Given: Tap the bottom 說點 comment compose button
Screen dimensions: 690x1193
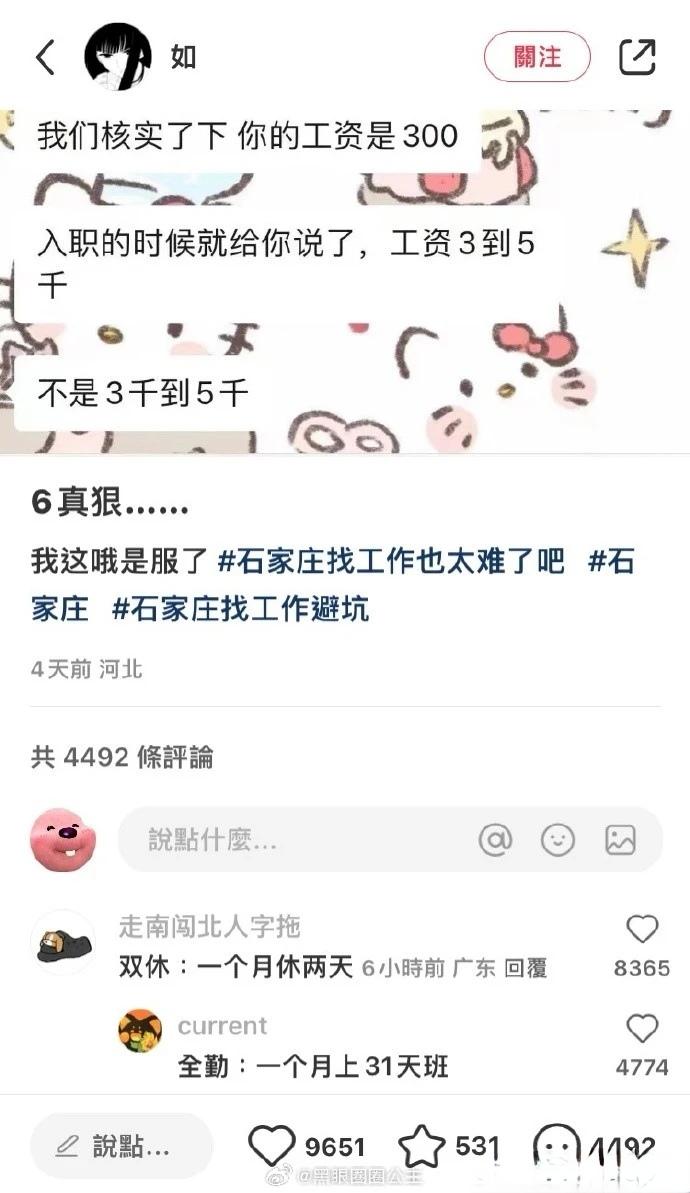Looking at the screenshot, I should click(121, 1146).
